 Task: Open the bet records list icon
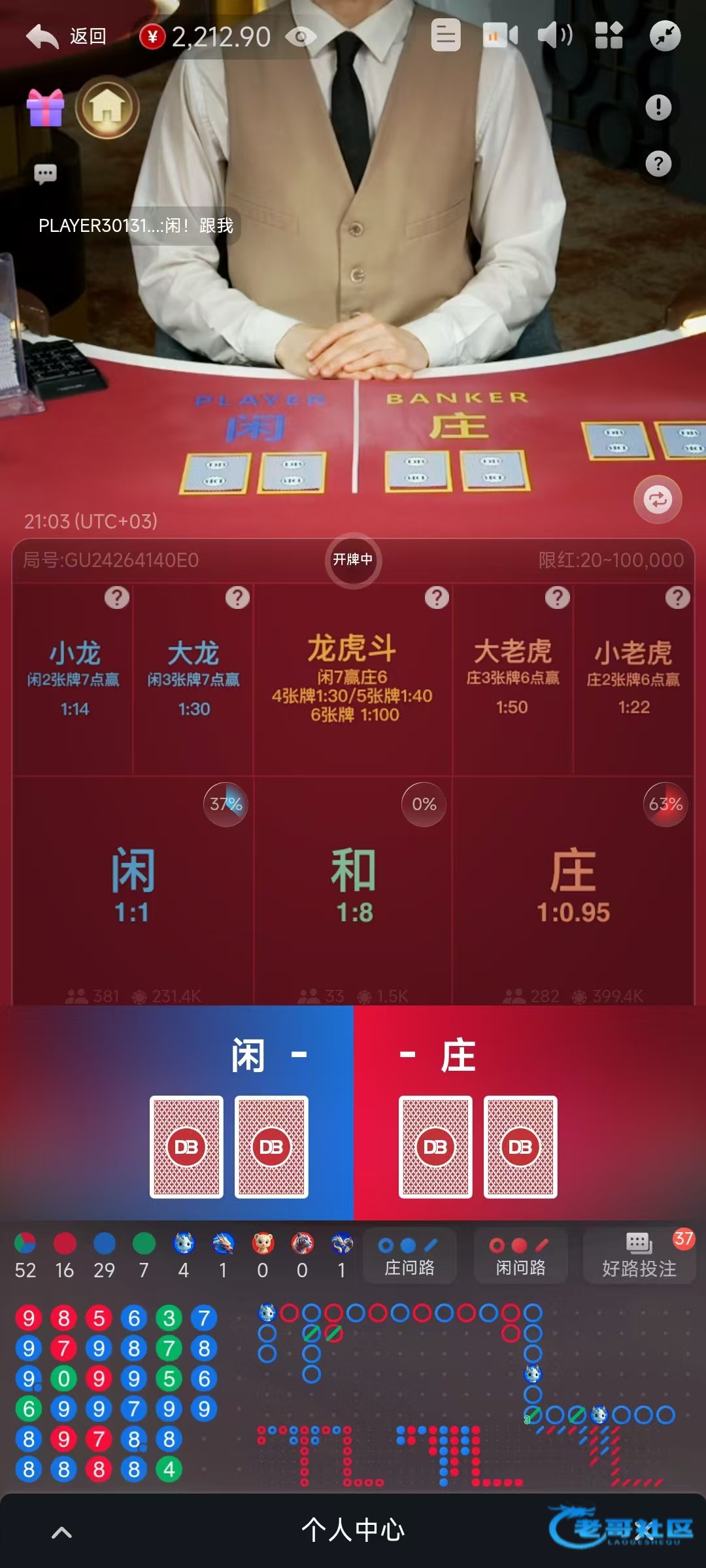[x=446, y=35]
